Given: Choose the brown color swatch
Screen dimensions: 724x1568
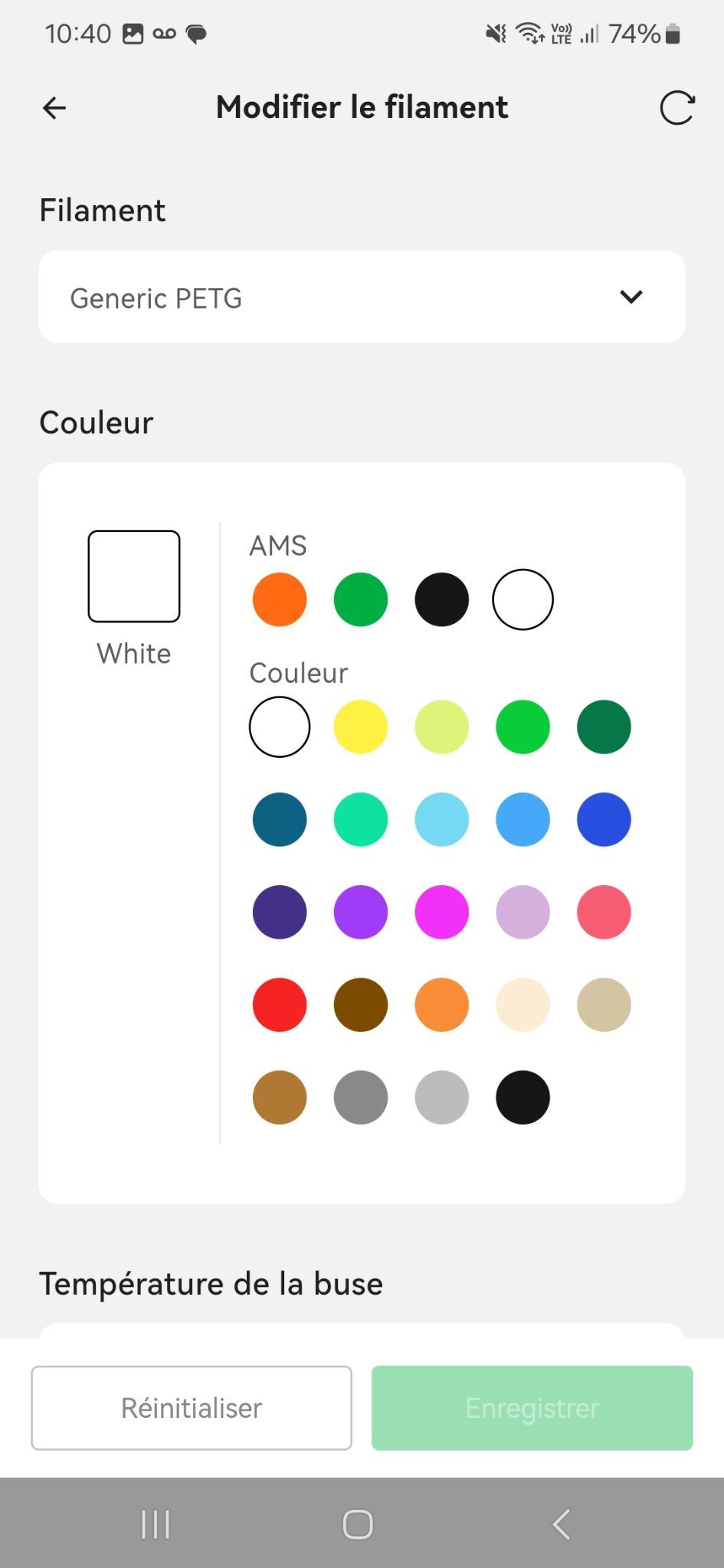Looking at the screenshot, I should (361, 1004).
